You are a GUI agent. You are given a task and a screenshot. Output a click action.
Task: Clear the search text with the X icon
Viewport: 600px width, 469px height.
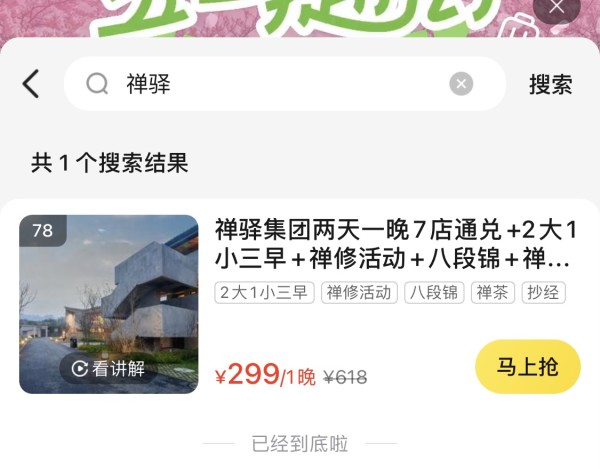(461, 84)
